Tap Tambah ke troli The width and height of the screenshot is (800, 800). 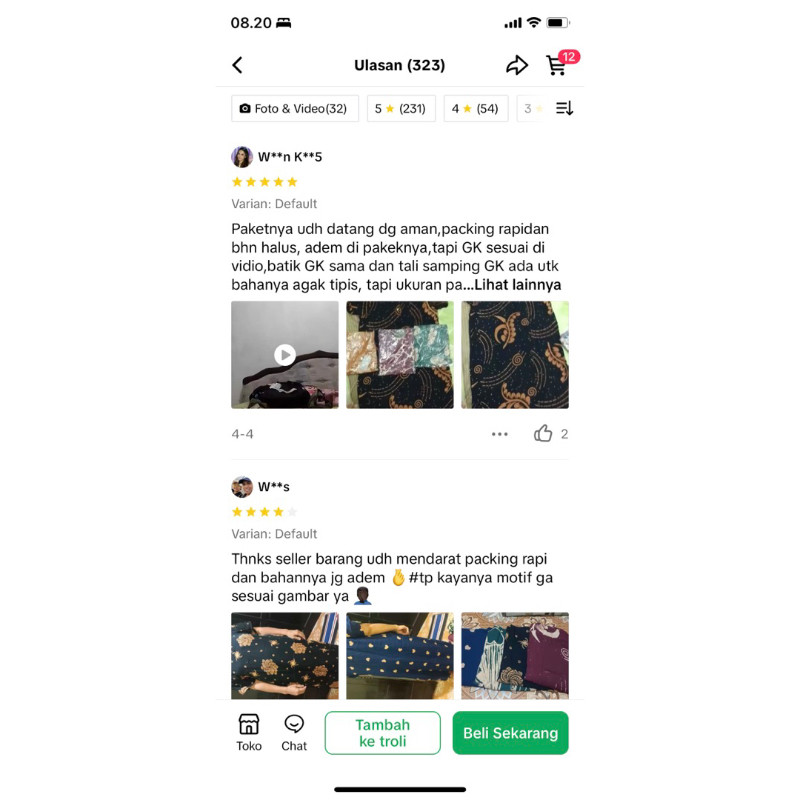click(382, 732)
